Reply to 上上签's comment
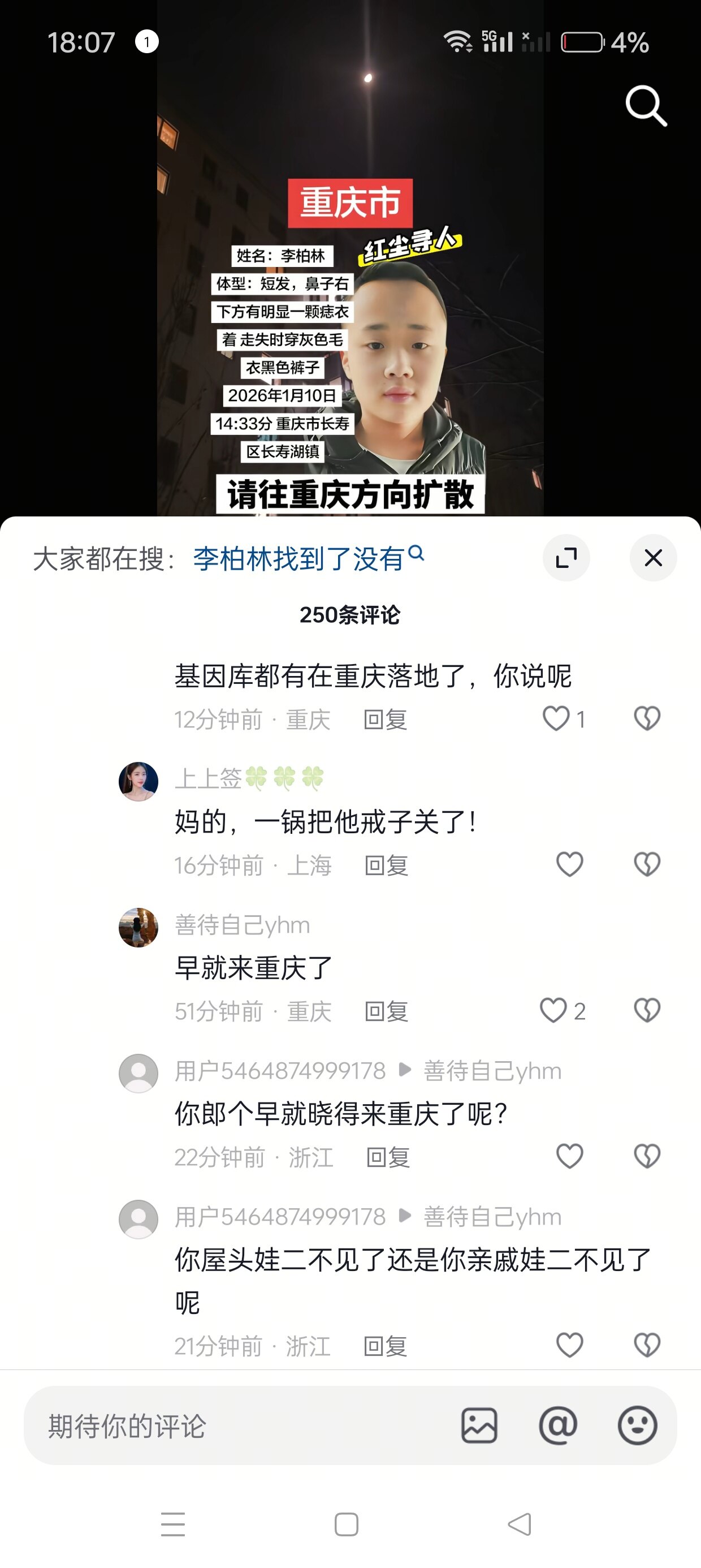This screenshot has width=701, height=1568. [386, 865]
